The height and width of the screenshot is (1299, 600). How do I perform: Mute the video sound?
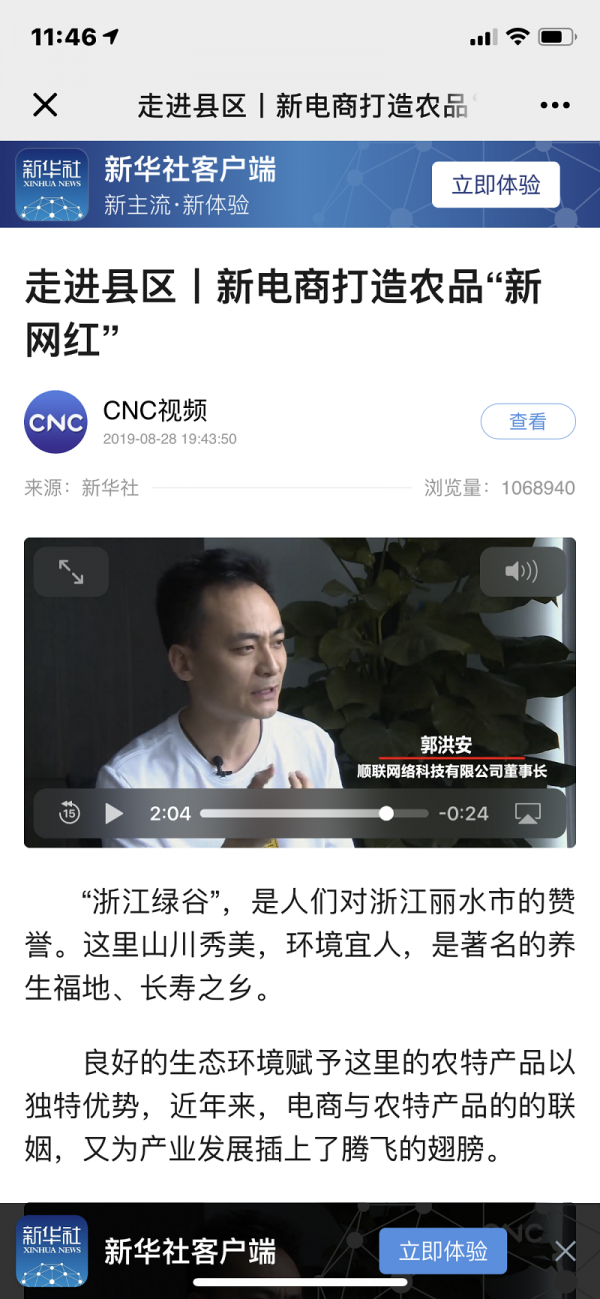click(x=521, y=572)
